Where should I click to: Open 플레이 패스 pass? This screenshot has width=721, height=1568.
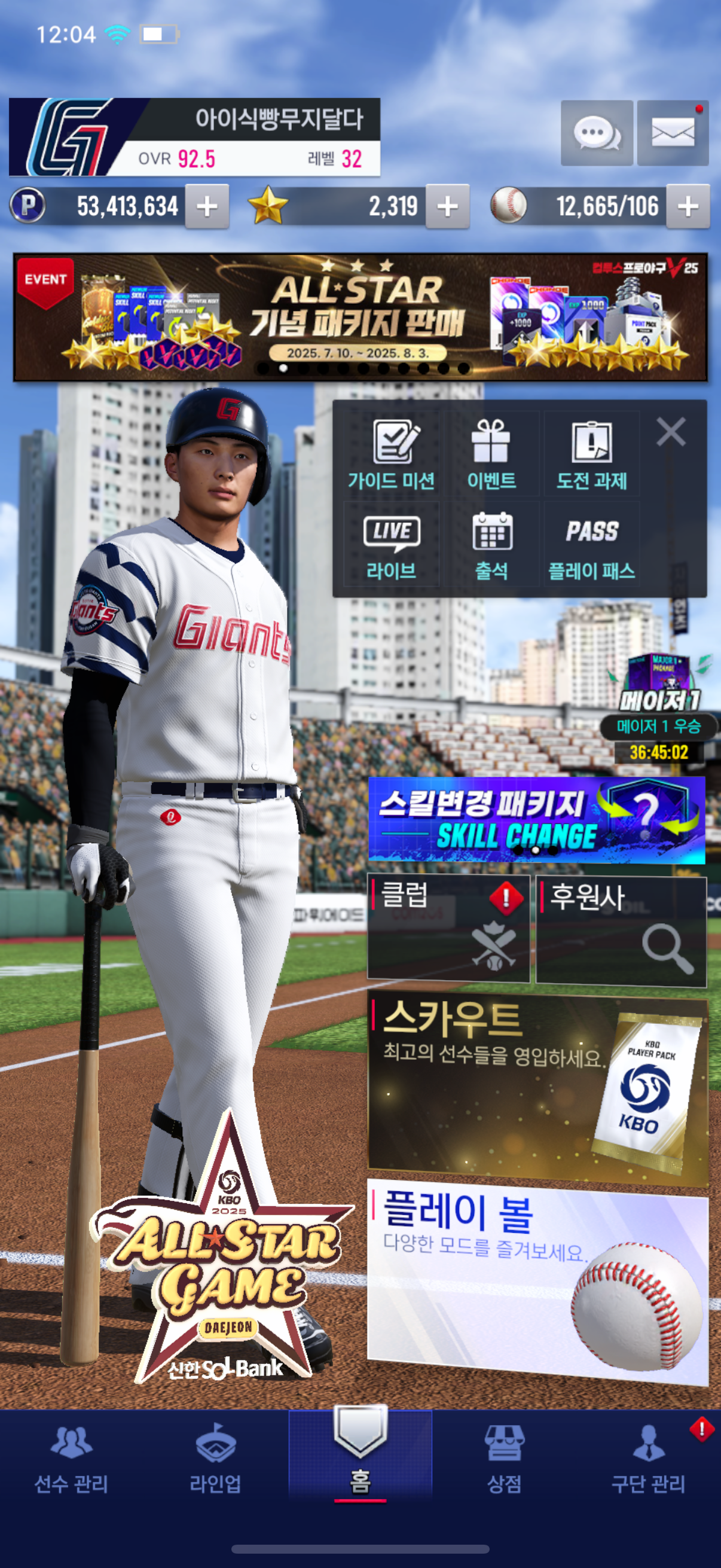[591, 545]
